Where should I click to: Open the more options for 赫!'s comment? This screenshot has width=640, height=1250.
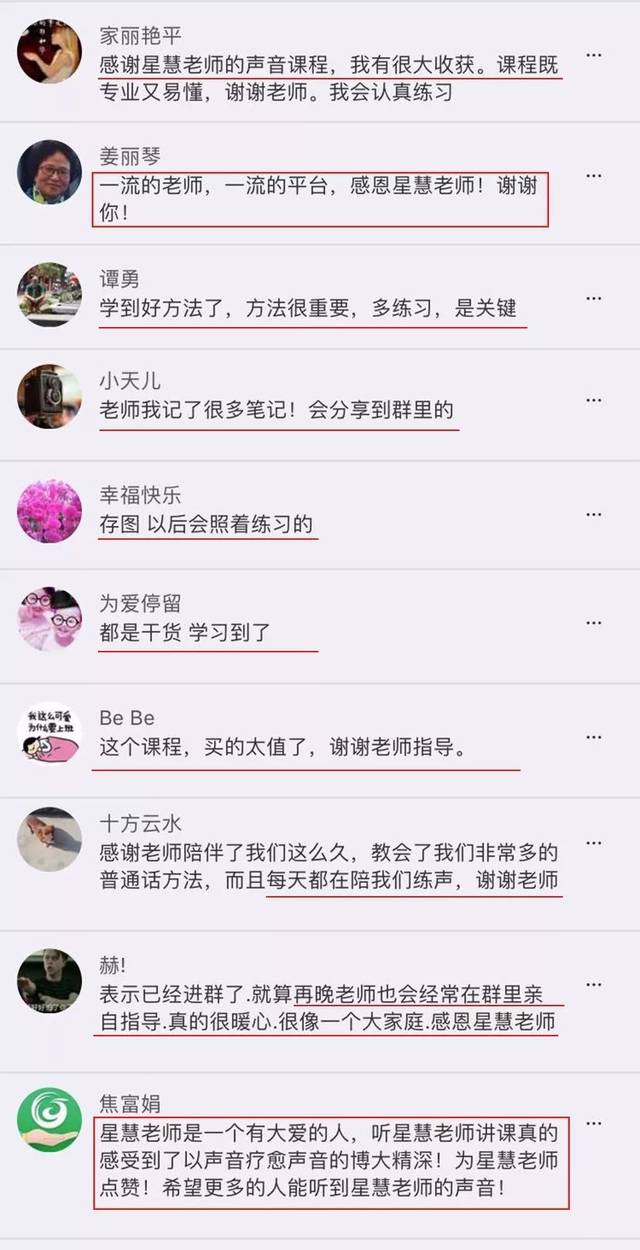pyautogui.click(x=594, y=984)
